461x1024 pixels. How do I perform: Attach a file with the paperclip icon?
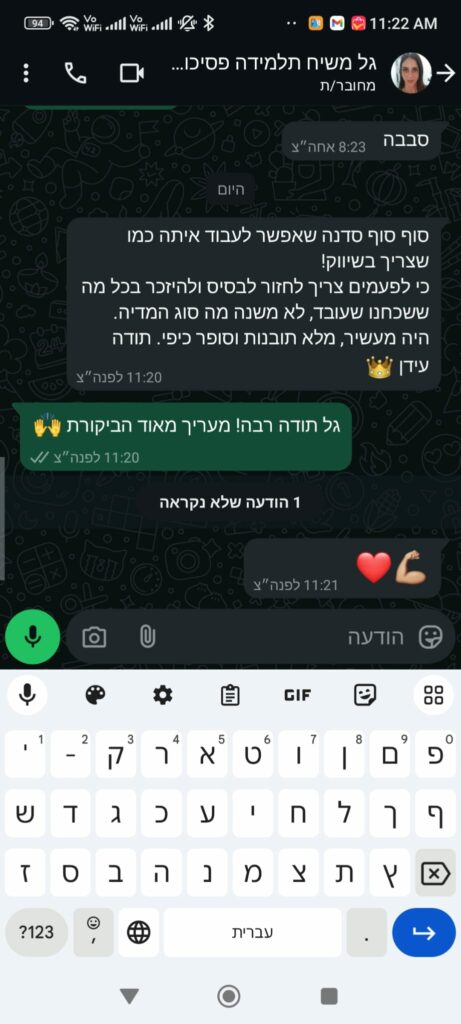point(148,637)
